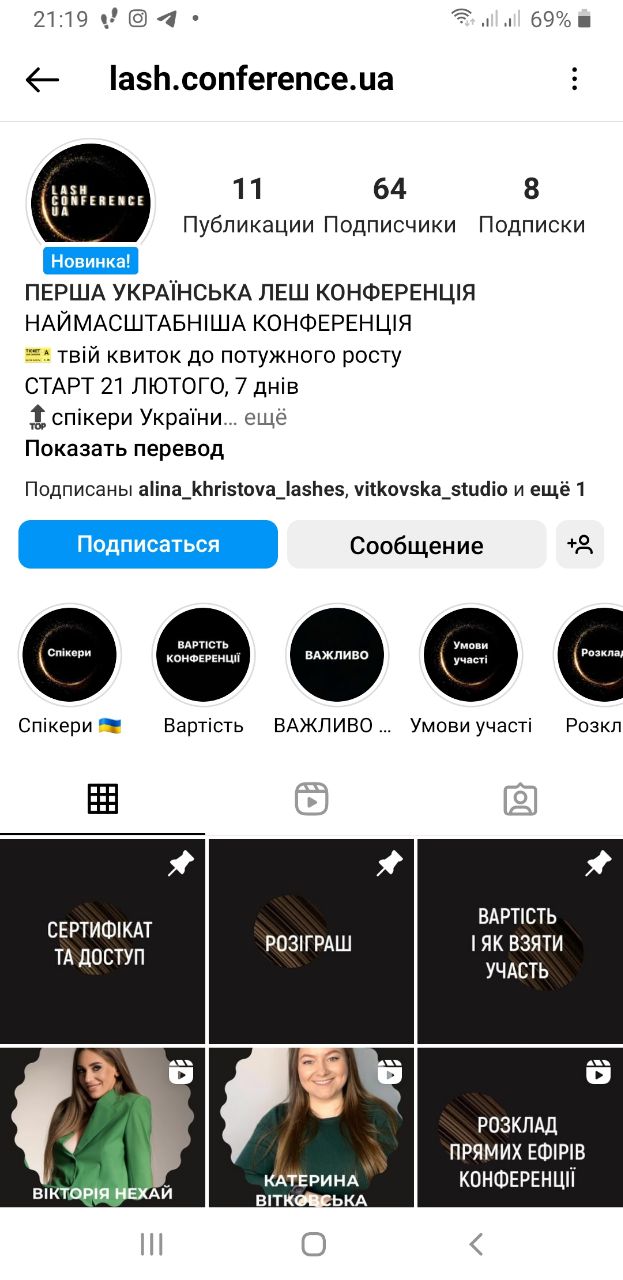Open the Вартість story highlight
Viewport: 623px width, 1280px height.
point(203,655)
